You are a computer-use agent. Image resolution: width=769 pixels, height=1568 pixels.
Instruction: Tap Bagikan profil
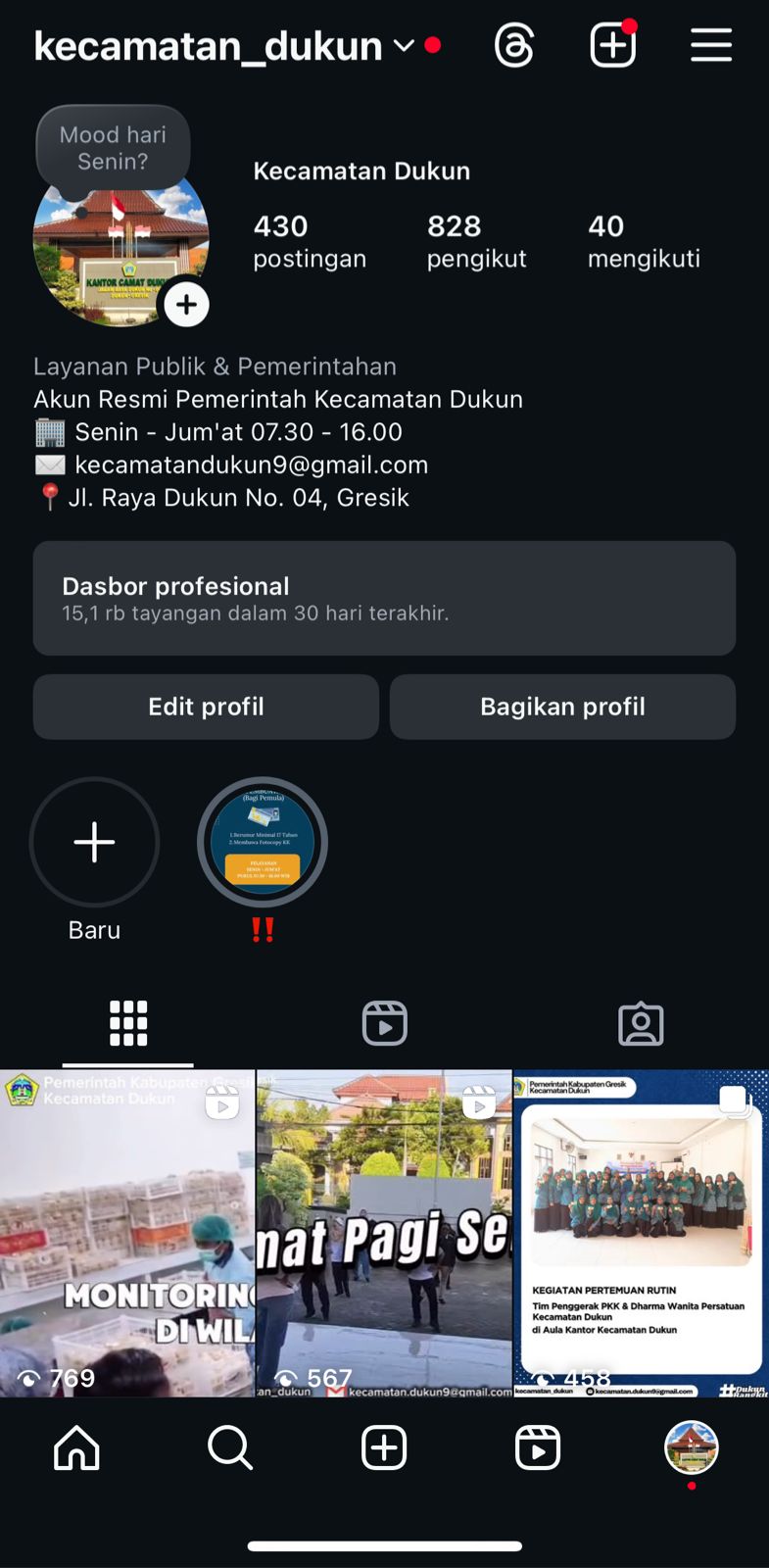[562, 707]
